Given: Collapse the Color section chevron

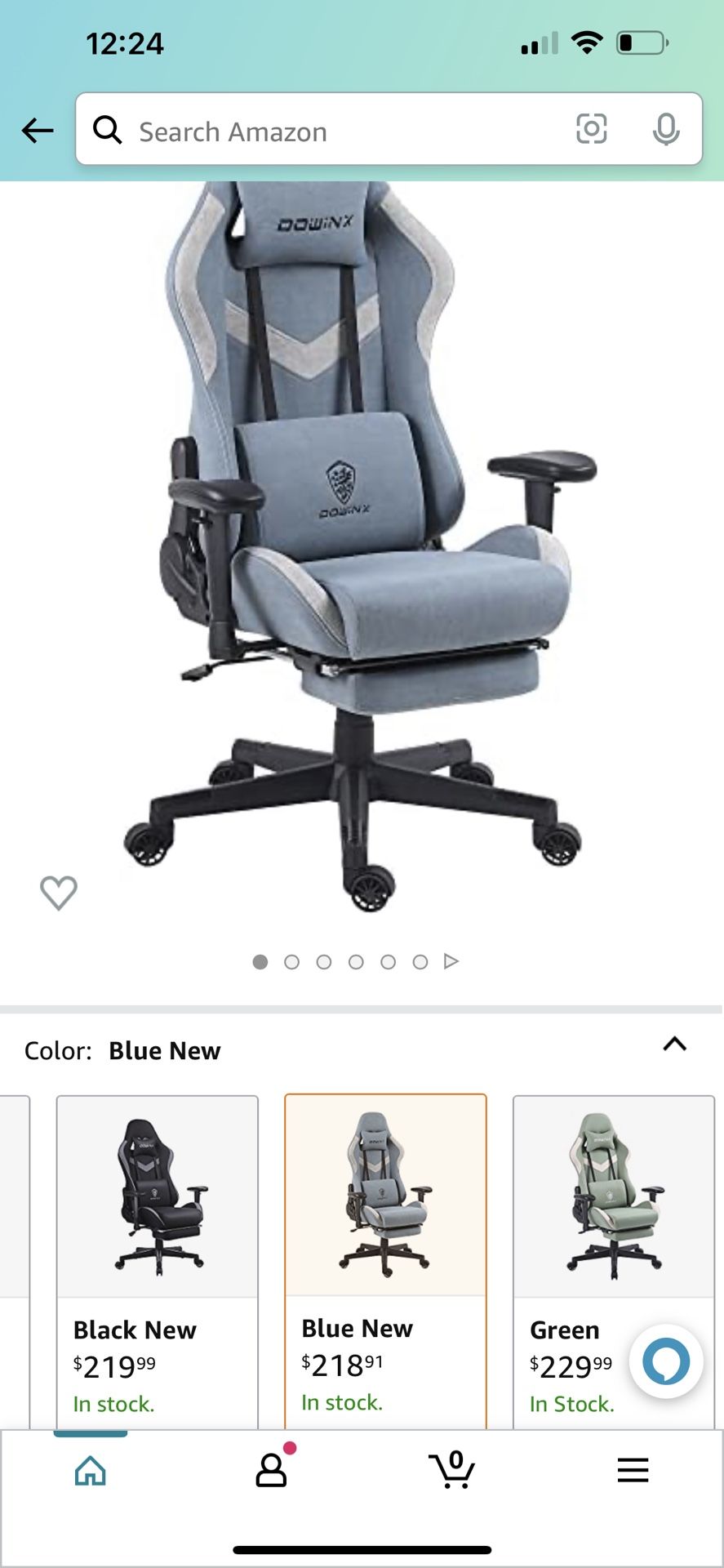Looking at the screenshot, I should click(674, 1044).
